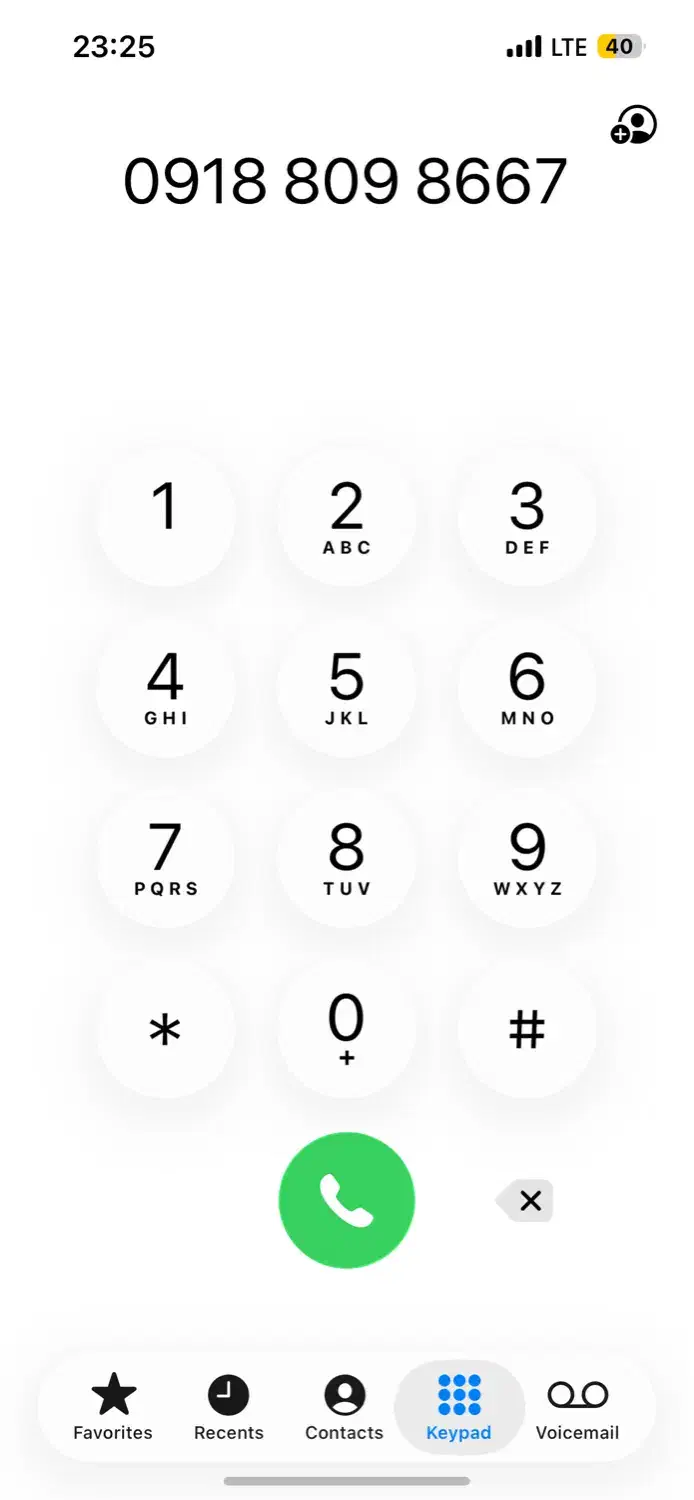Open the Recents tab
This screenshot has width=694, height=1500.
229,1407
